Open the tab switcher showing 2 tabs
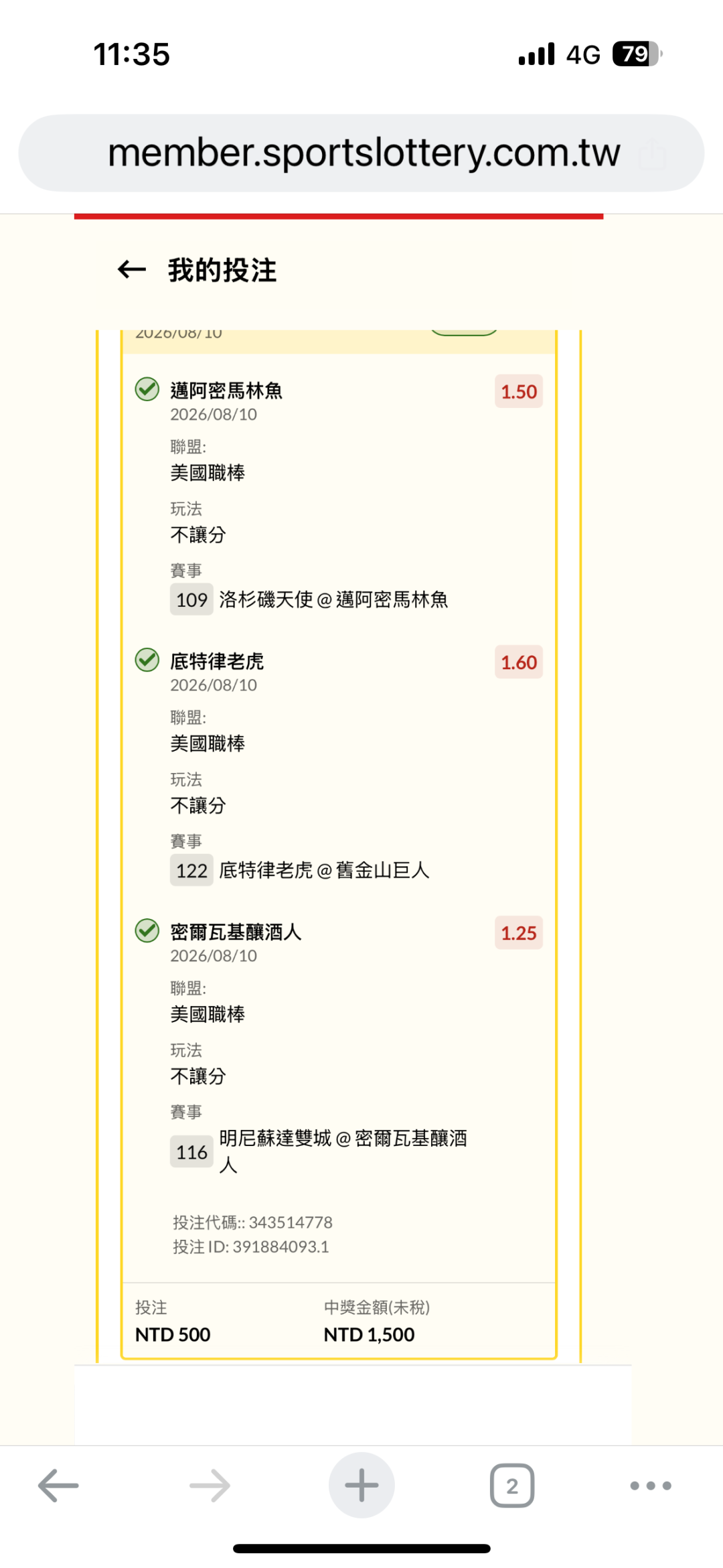The width and height of the screenshot is (723, 1568). pyautogui.click(x=512, y=1486)
